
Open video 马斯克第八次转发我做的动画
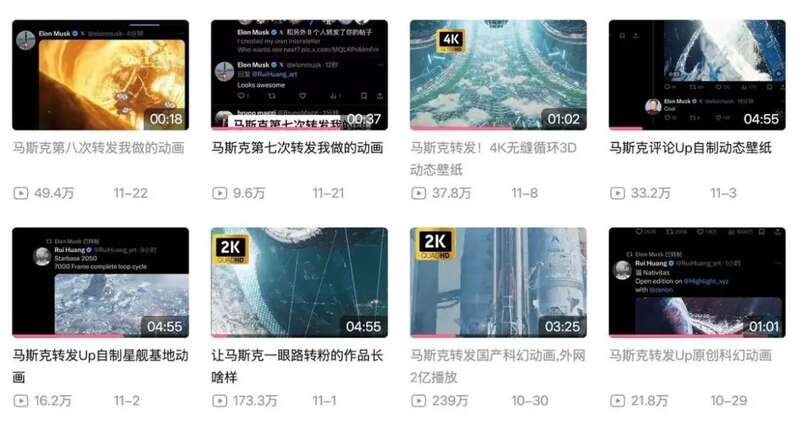100,75
